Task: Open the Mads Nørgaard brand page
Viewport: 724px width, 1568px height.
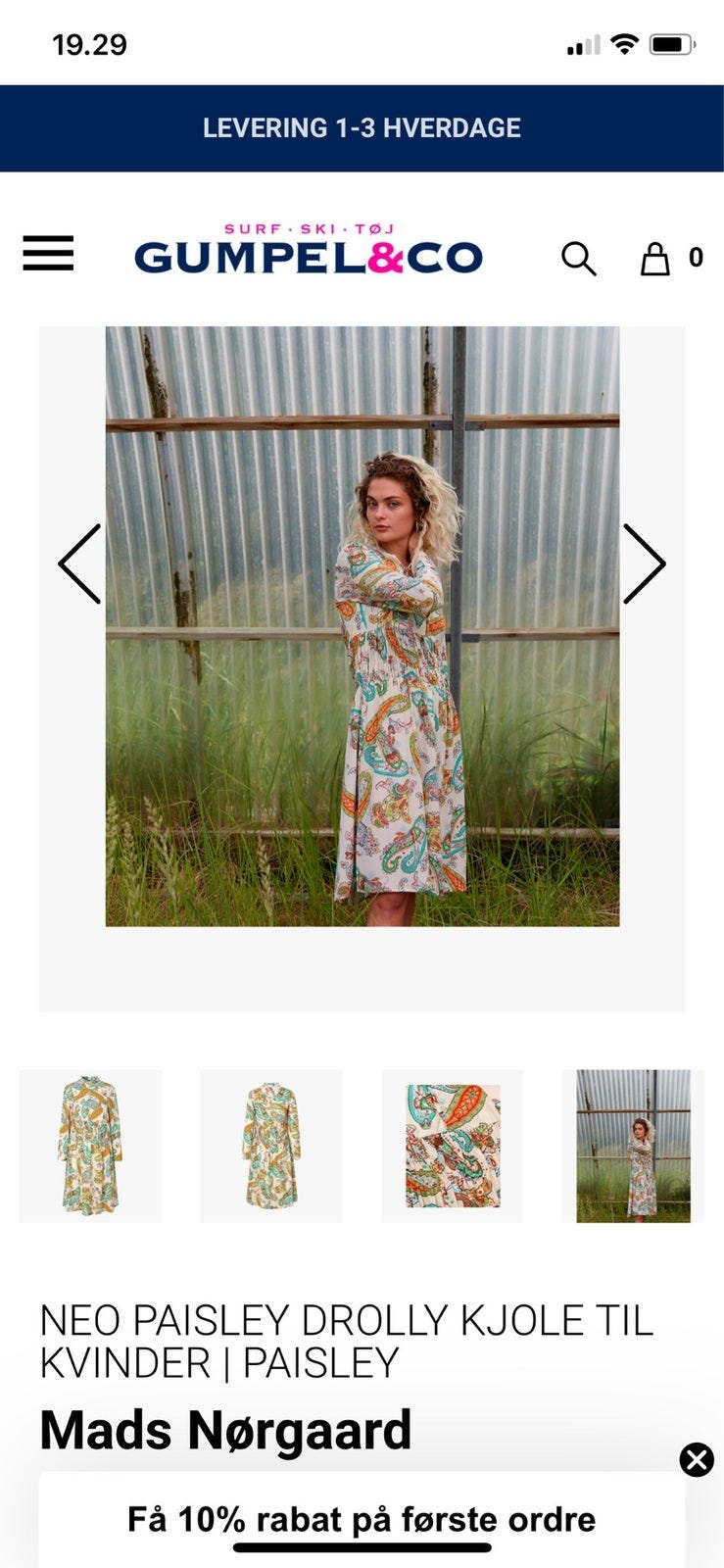Action: [225, 1430]
